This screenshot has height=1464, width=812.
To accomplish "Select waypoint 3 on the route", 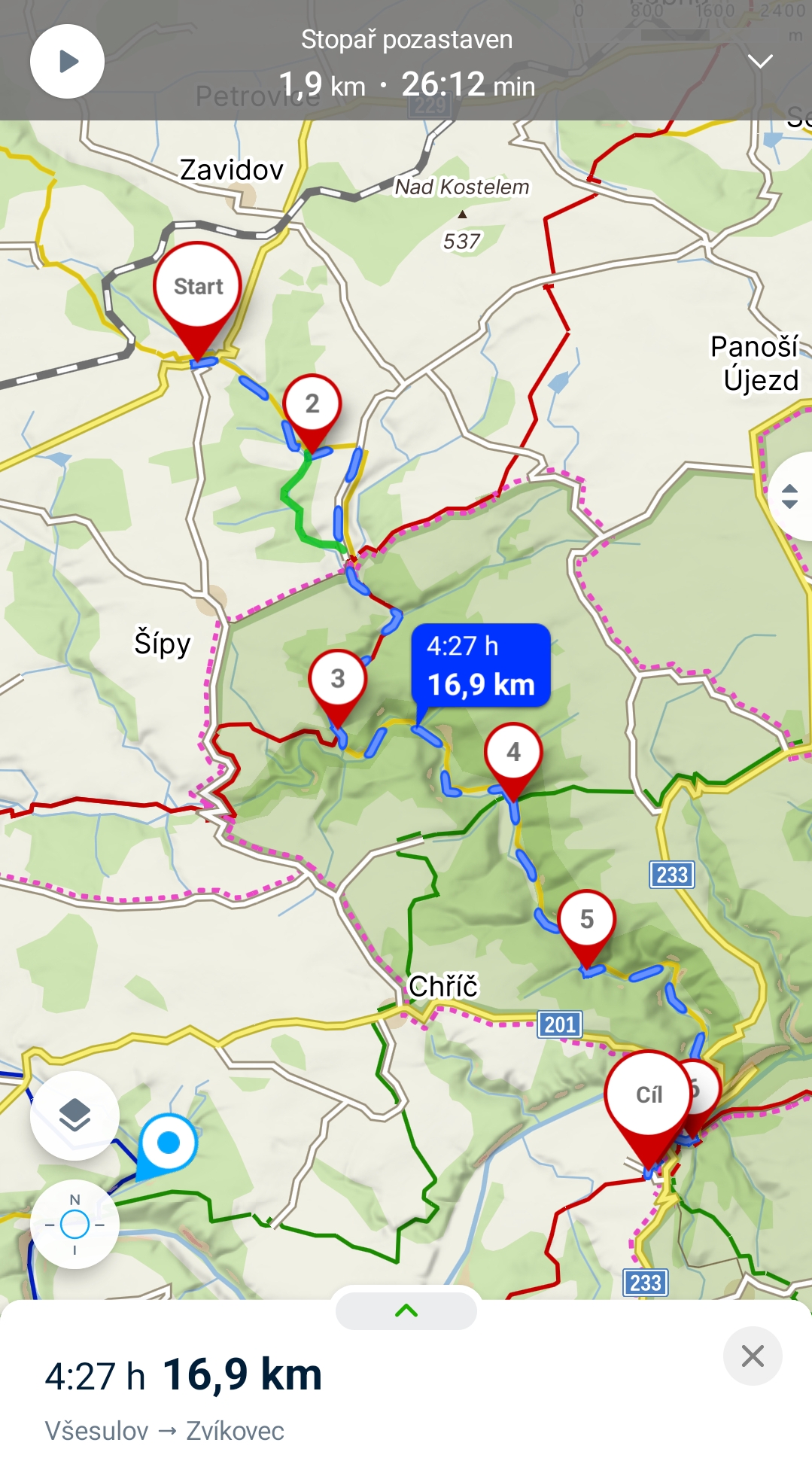I will (x=338, y=679).
